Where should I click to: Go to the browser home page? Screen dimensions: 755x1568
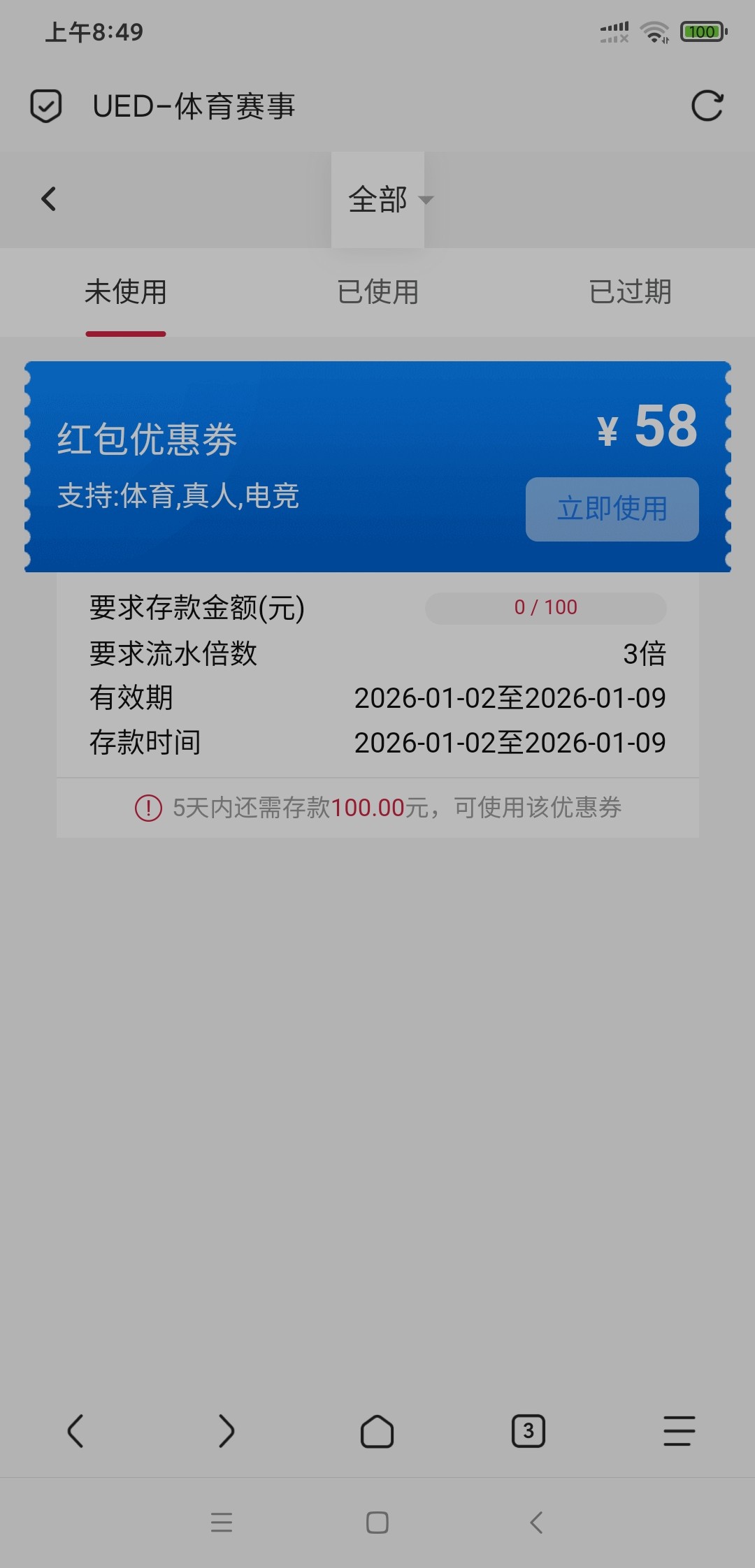(x=377, y=1431)
